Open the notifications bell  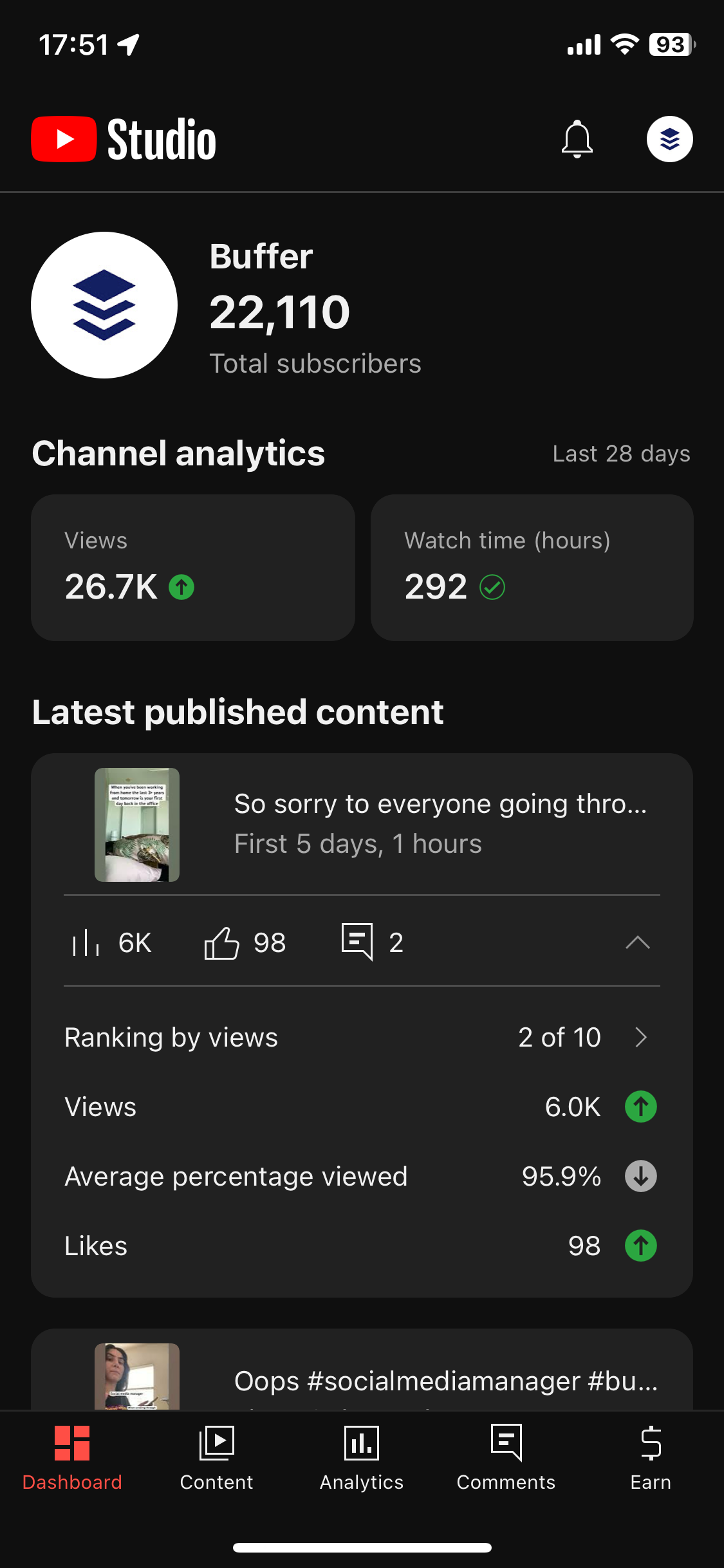point(577,139)
